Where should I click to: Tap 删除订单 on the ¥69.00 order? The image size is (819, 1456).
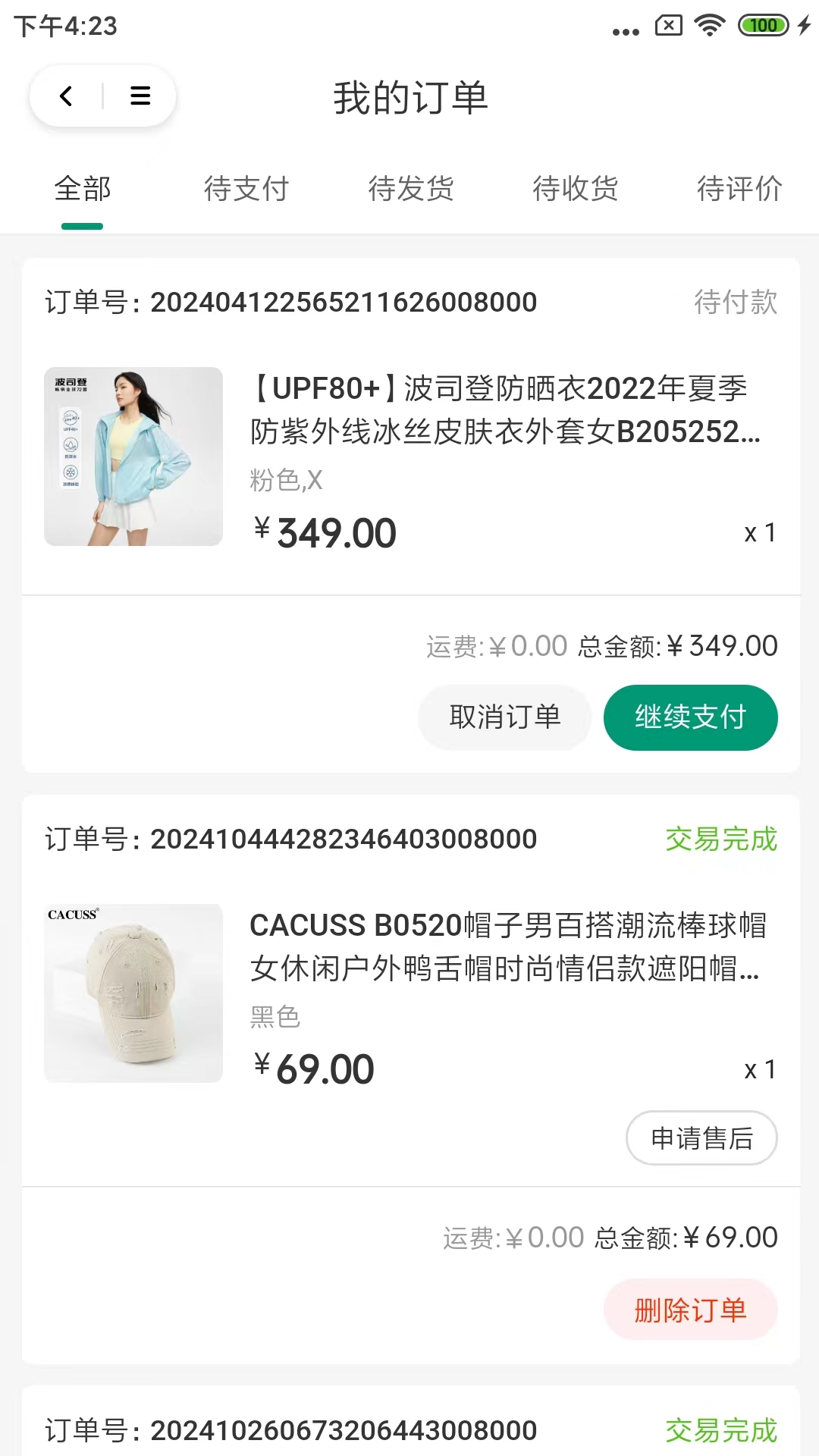pos(690,1310)
